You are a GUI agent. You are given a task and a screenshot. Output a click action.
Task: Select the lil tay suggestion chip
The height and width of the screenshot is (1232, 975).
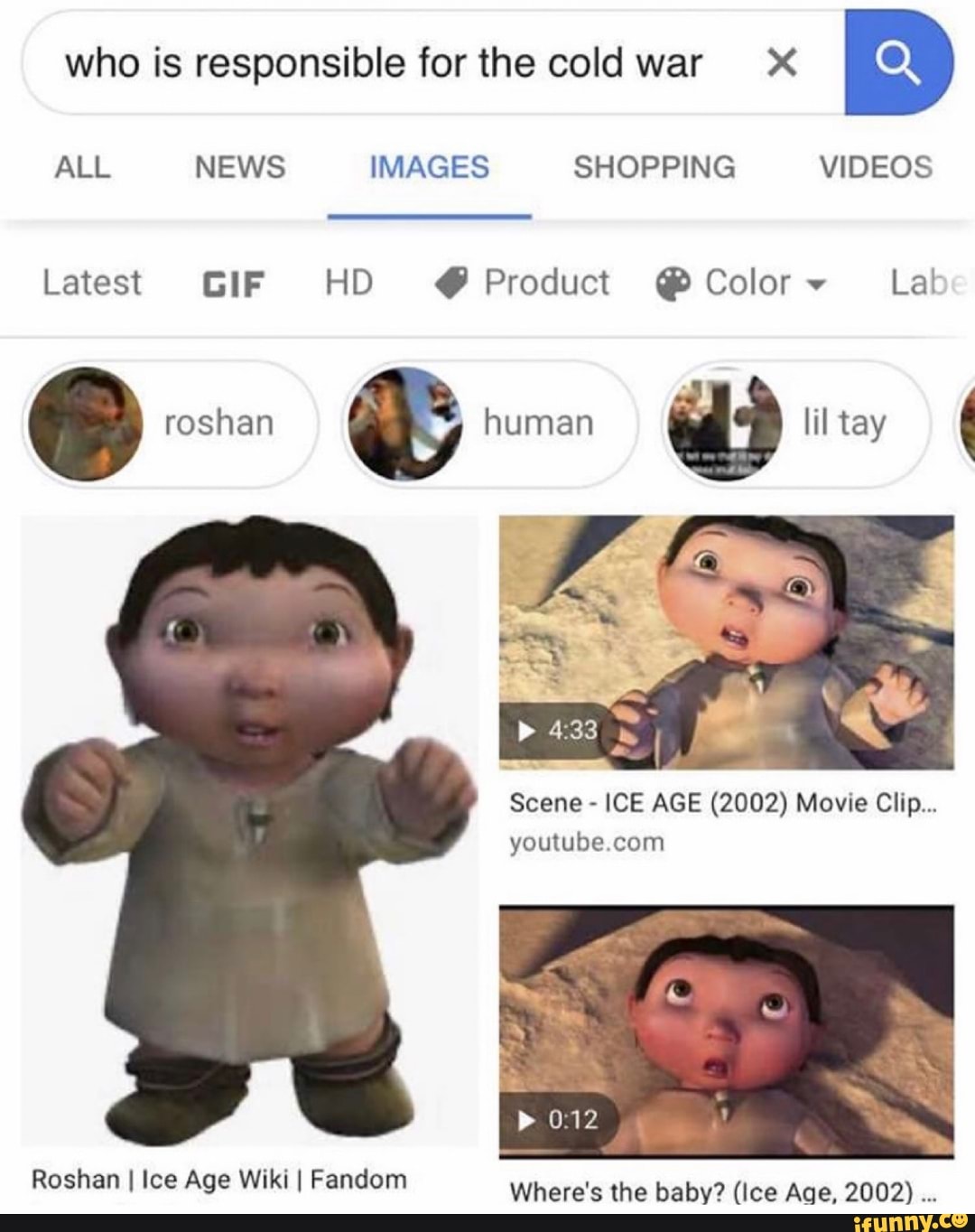click(x=797, y=423)
